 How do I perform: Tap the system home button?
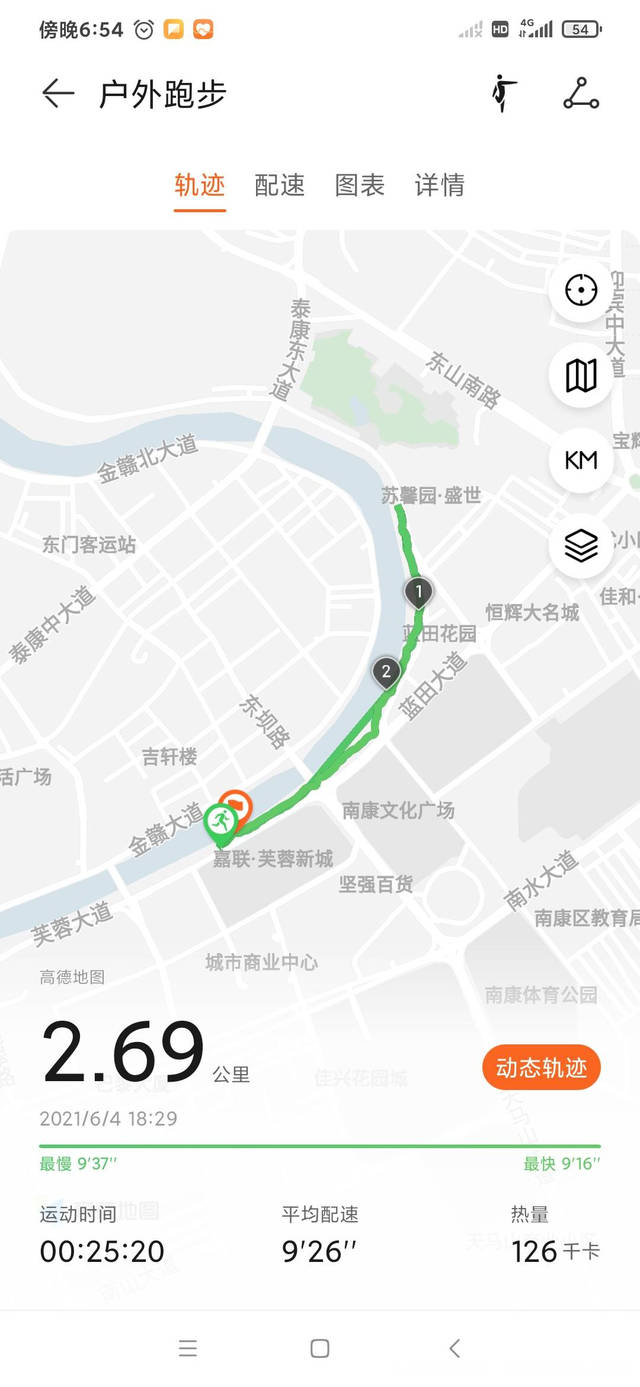point(320,1348)
